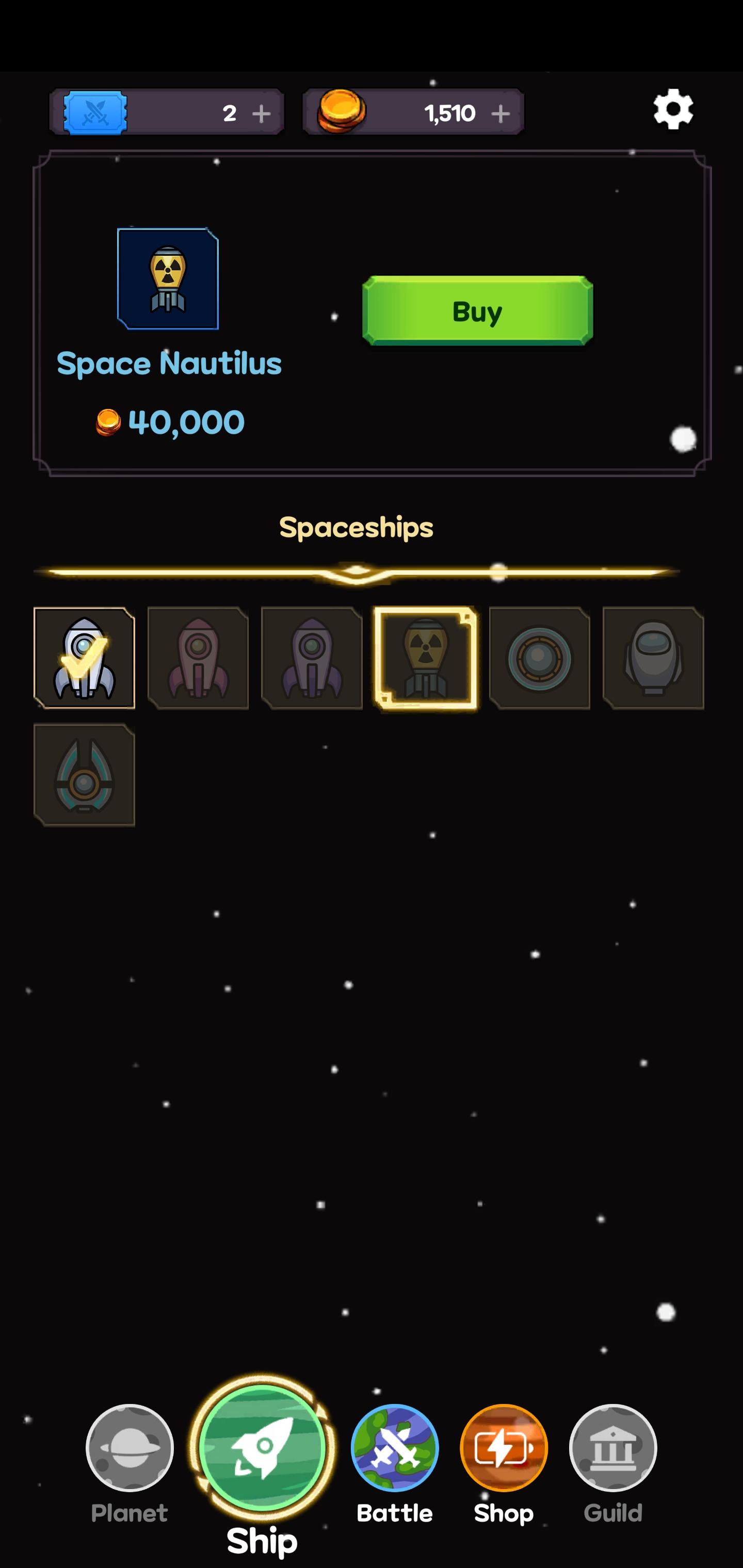Select the white rocket with checkmark
This screenshot has width=743, height=1568.
pos(84,658)
